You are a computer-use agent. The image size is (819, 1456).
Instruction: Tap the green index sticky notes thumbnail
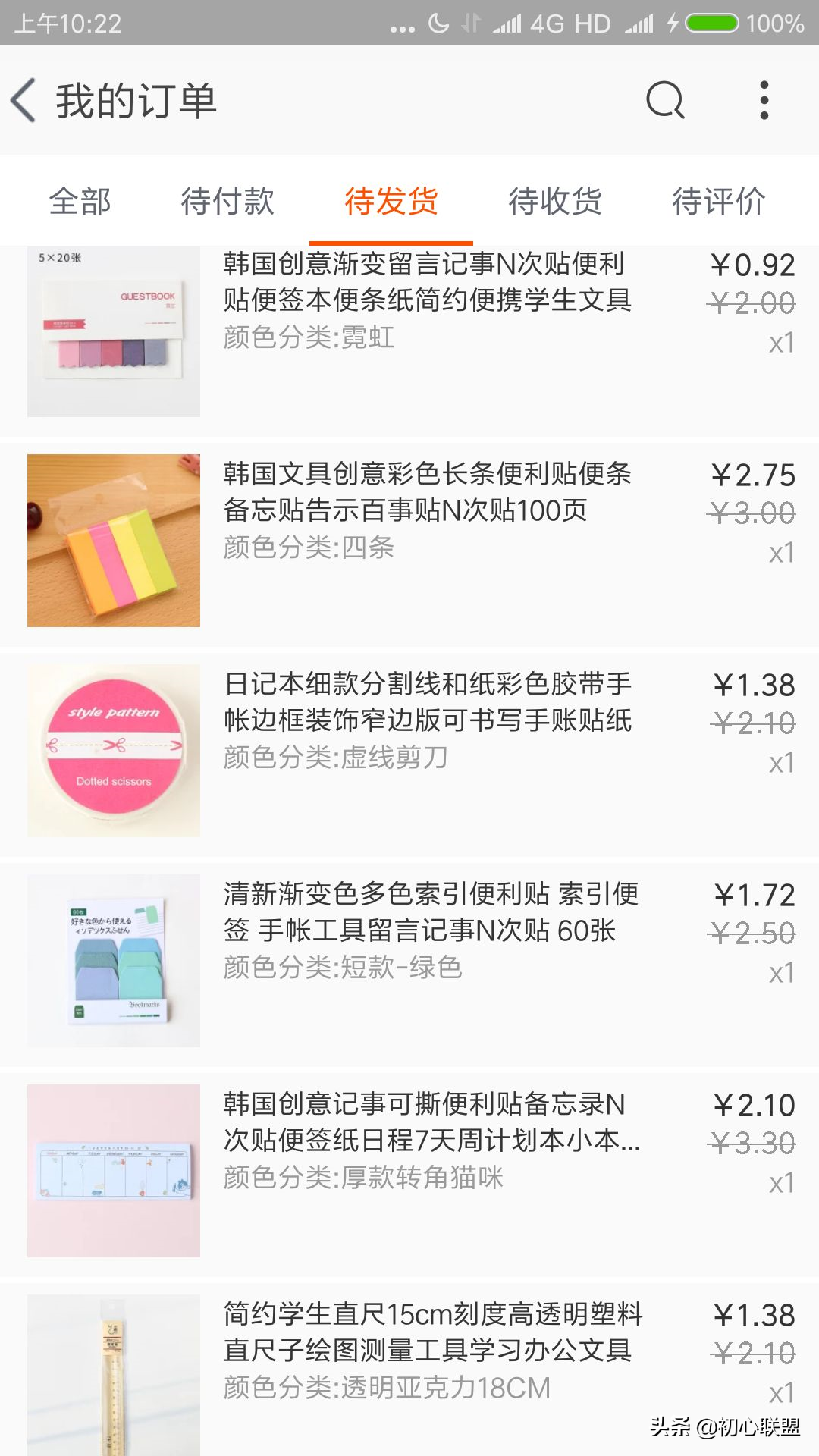click(112, 955)
